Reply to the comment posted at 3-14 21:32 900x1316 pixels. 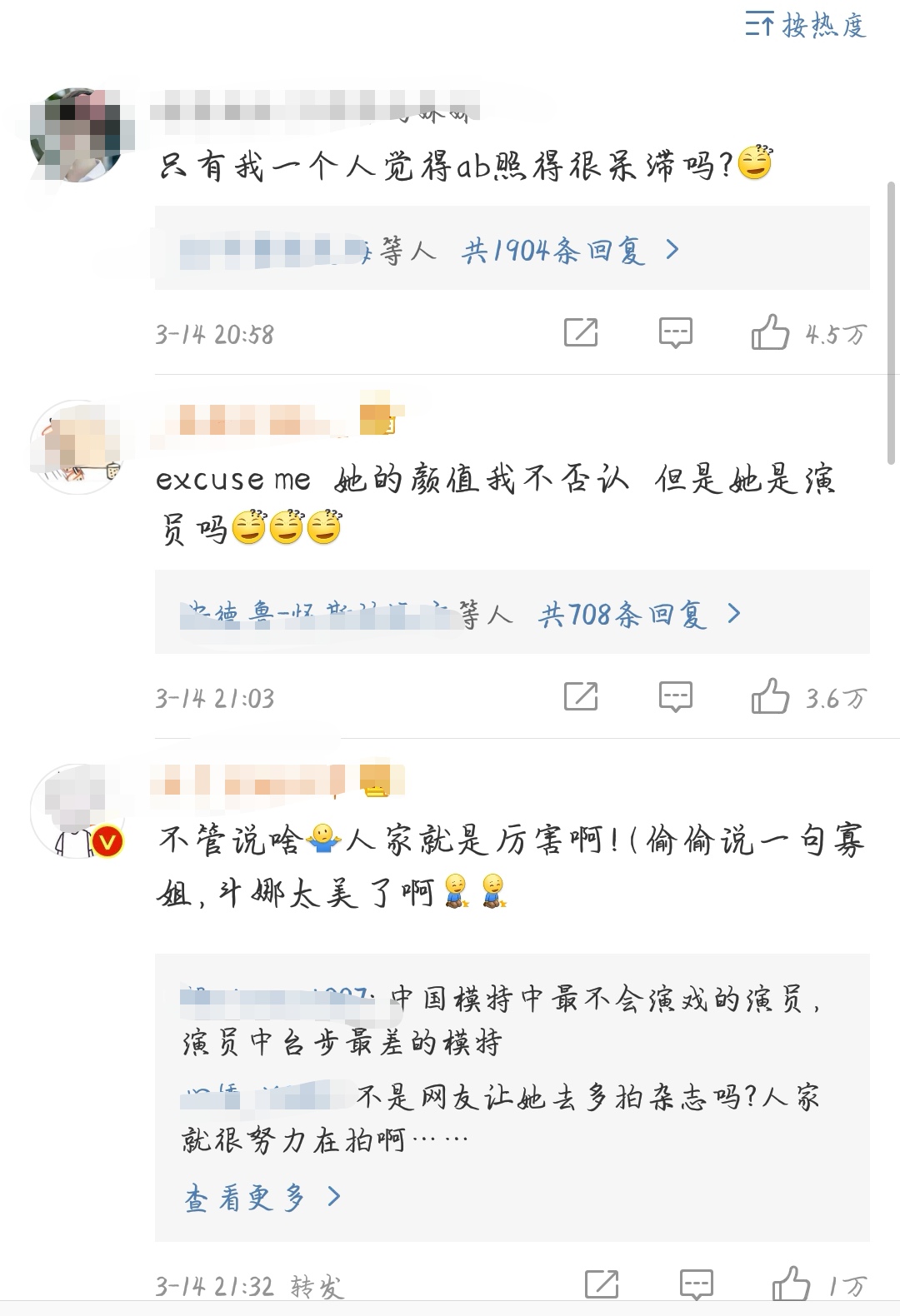[x=697, y=1284]
